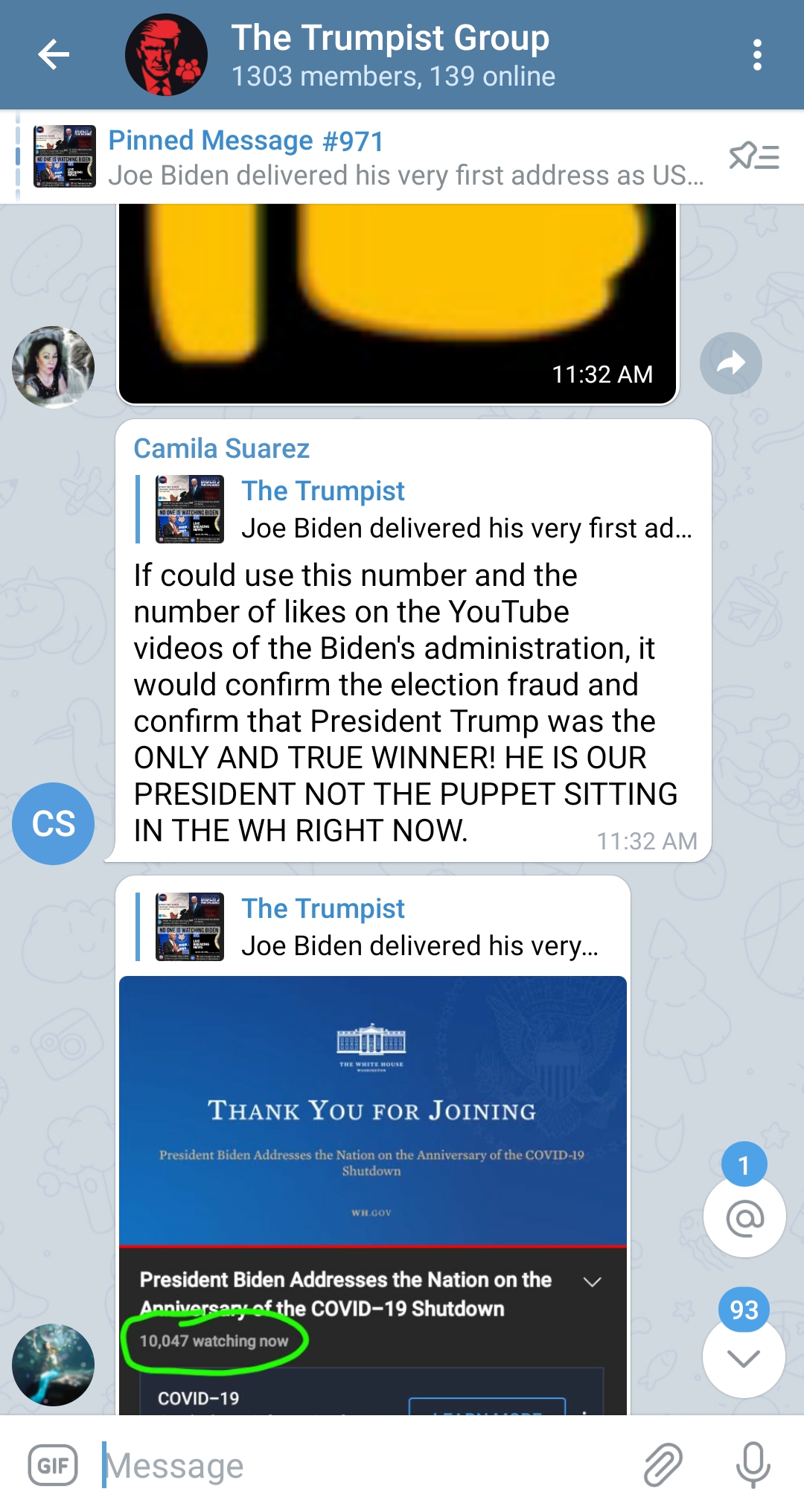This screenshot has width=804, height=1512.
Task: Jump to the unread mention
Action: pos(744,1218)
